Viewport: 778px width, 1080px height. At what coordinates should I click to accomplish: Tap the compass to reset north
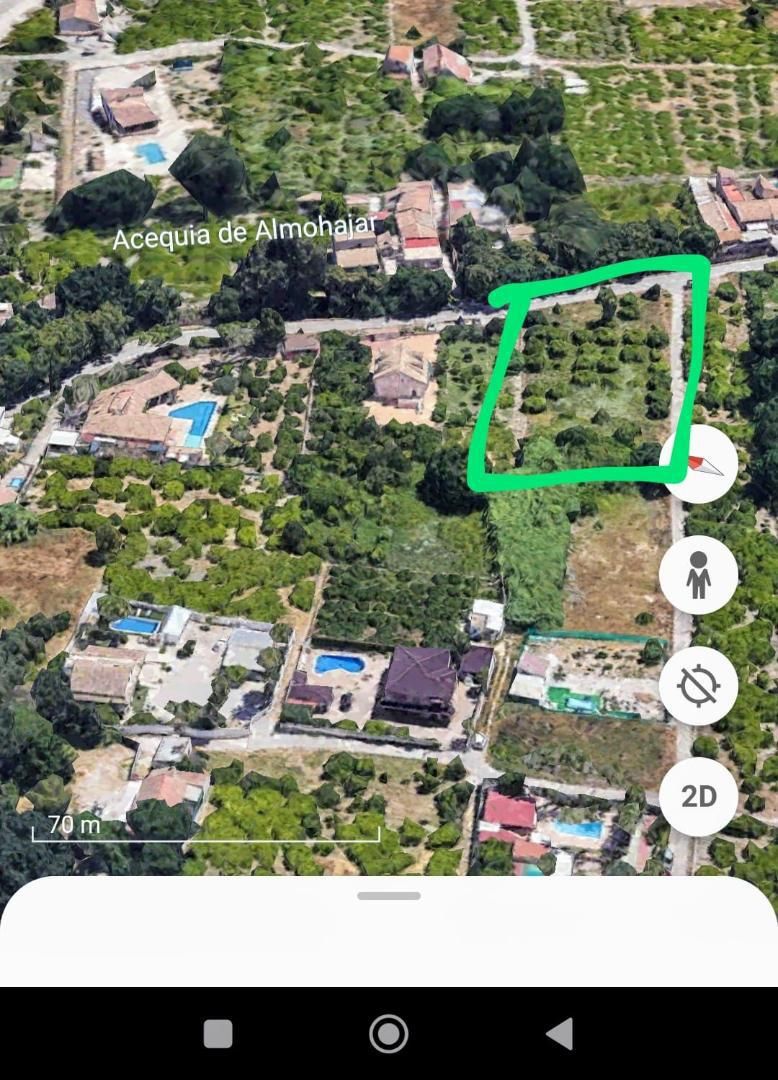click(699, 464)
